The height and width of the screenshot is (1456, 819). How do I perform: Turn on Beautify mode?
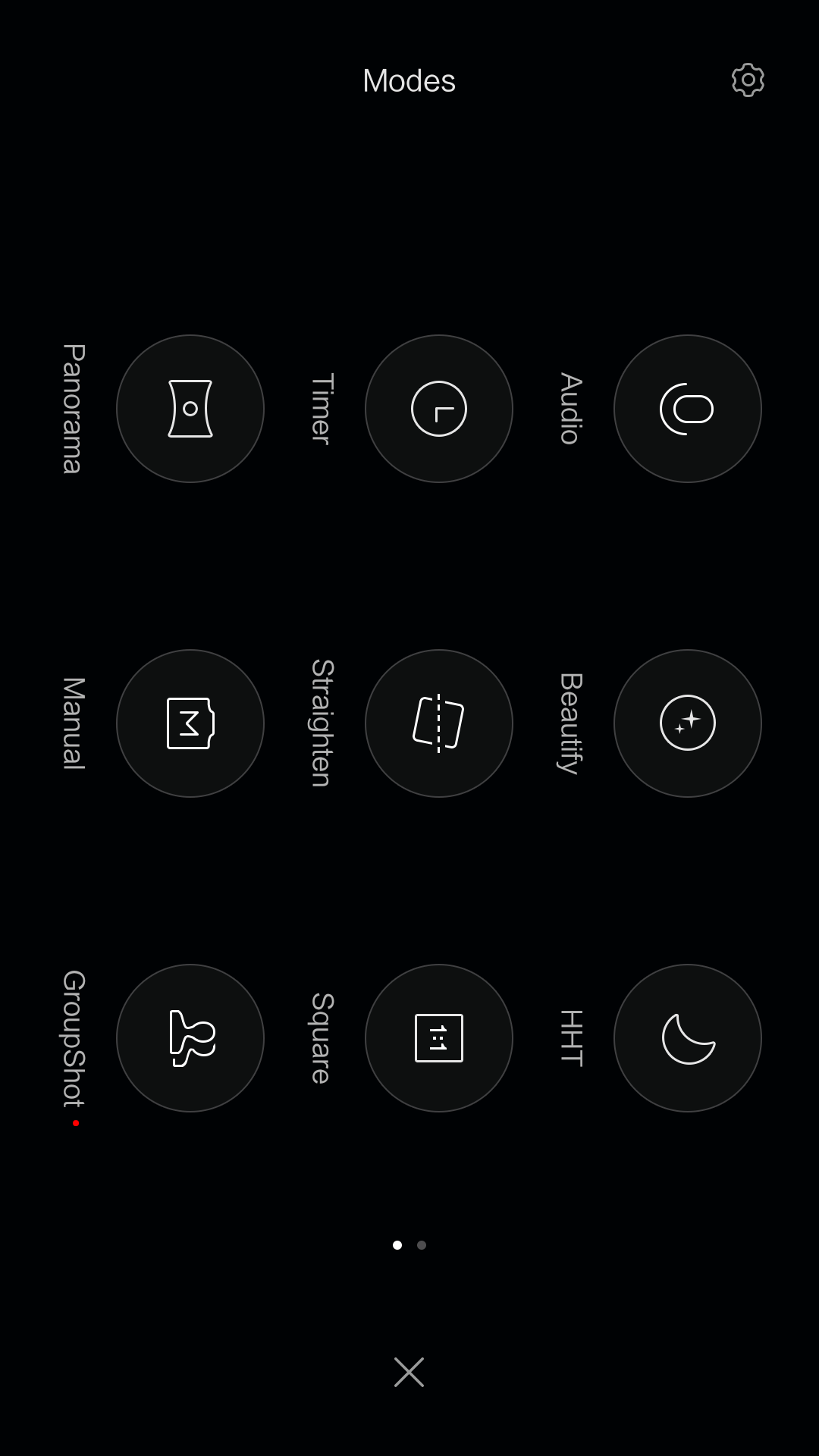point(688,723)
